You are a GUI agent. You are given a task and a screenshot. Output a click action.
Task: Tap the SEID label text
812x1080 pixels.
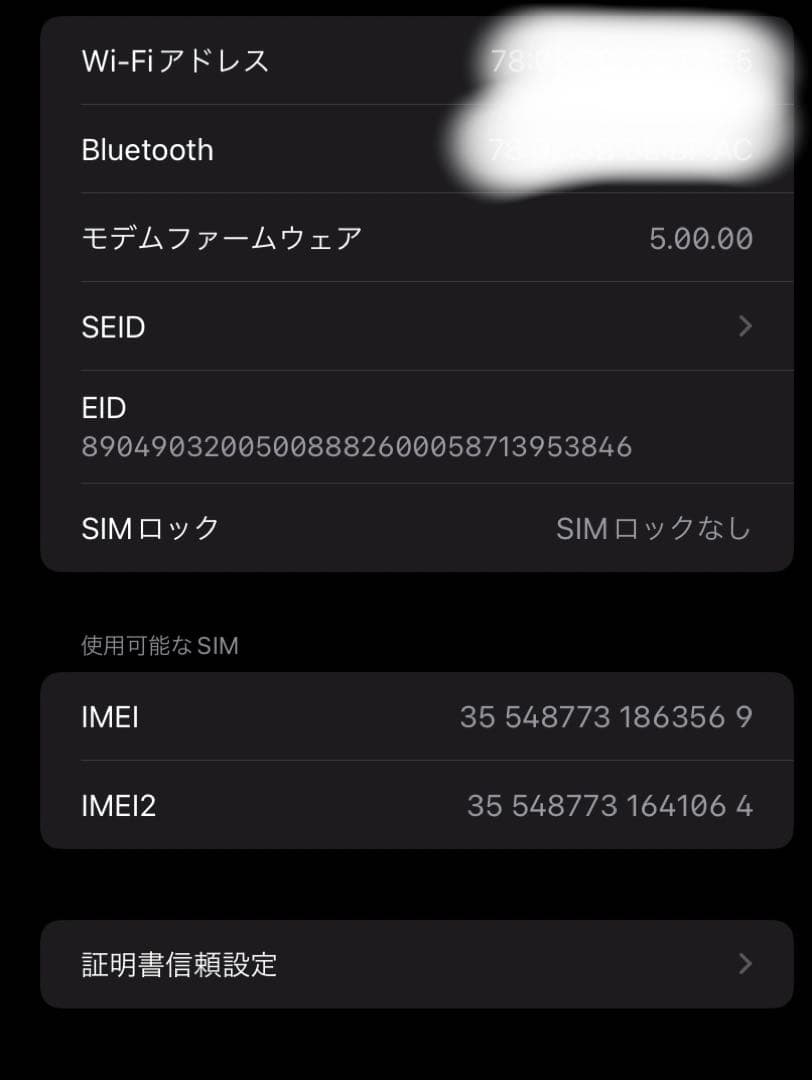(x=113, y=327)
